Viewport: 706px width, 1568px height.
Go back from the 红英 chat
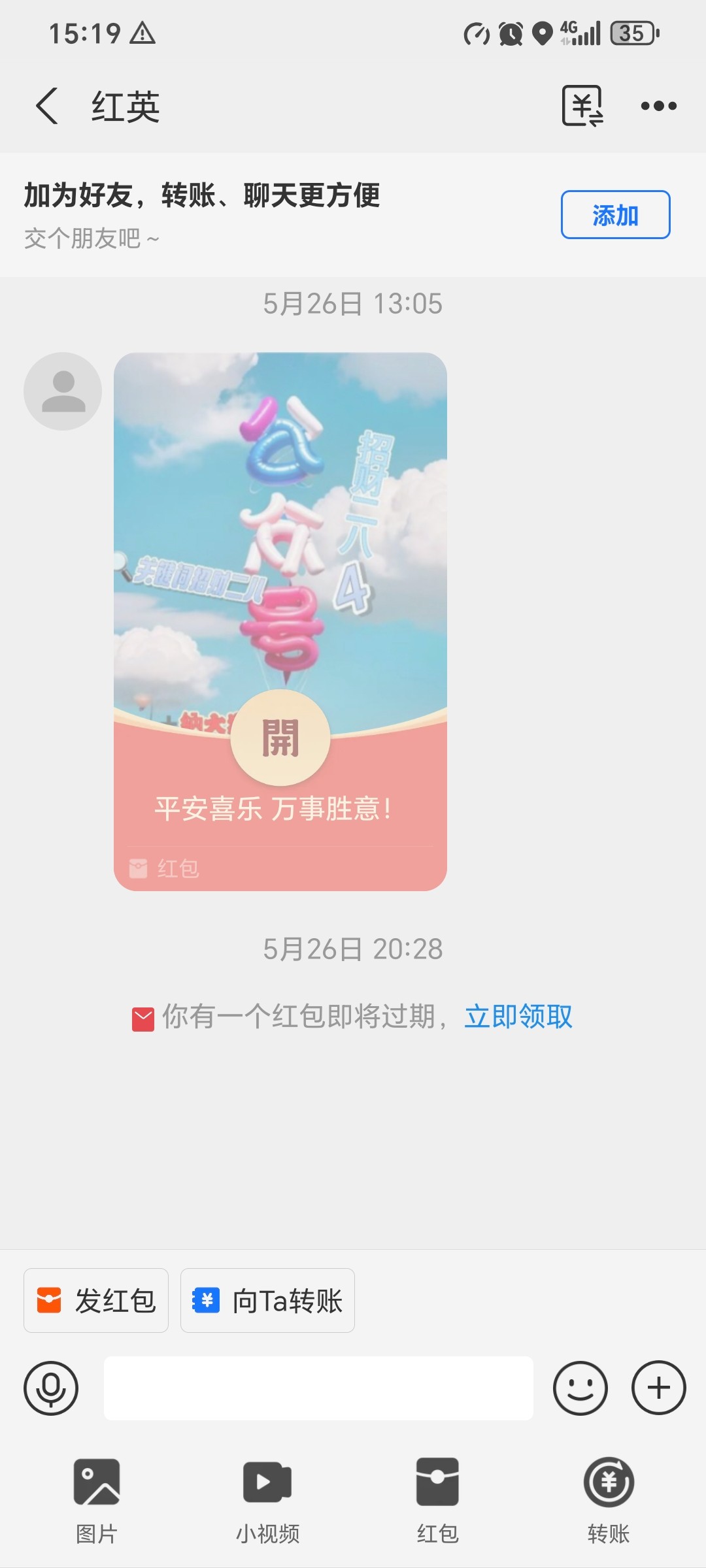click(x=47, y=106)
